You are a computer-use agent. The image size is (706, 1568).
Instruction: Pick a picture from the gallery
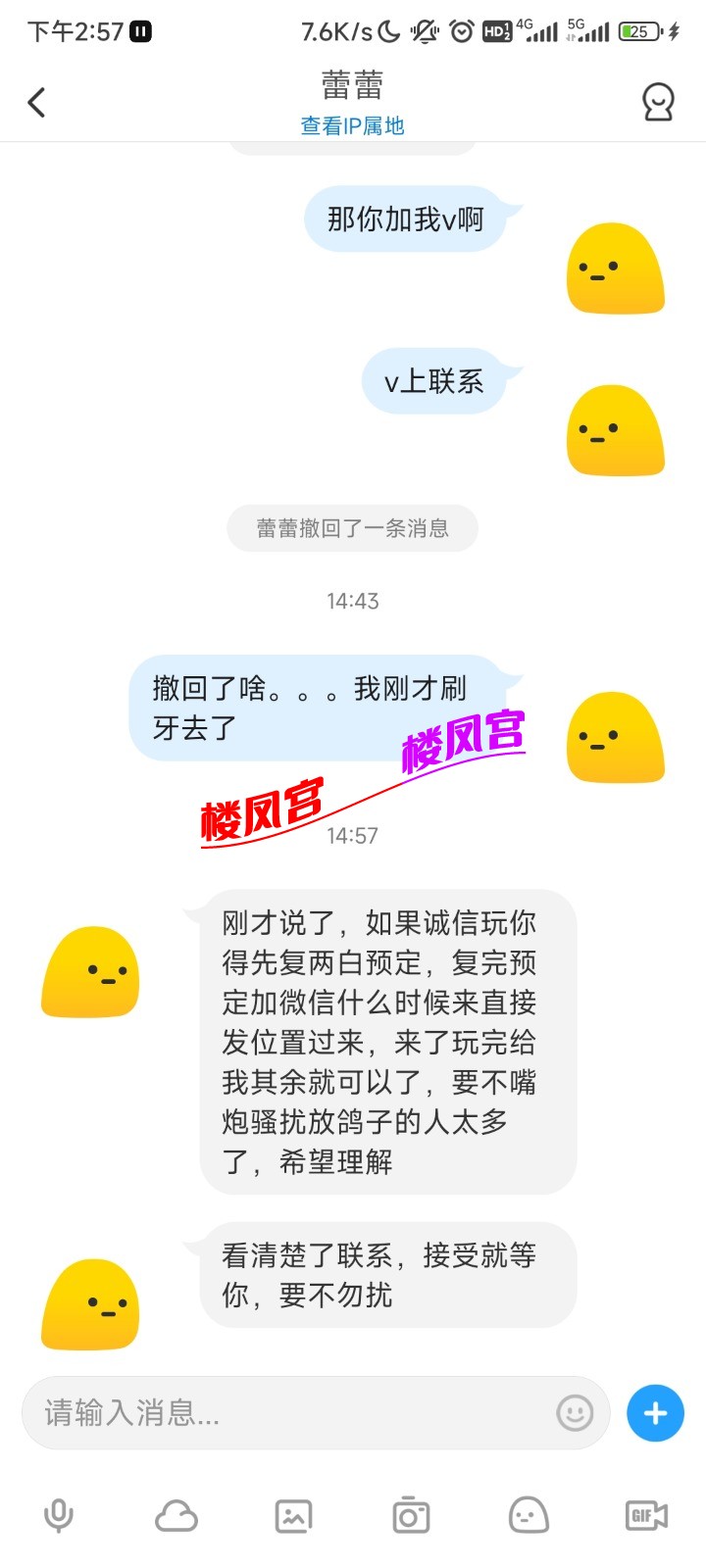pos(293,1516)
